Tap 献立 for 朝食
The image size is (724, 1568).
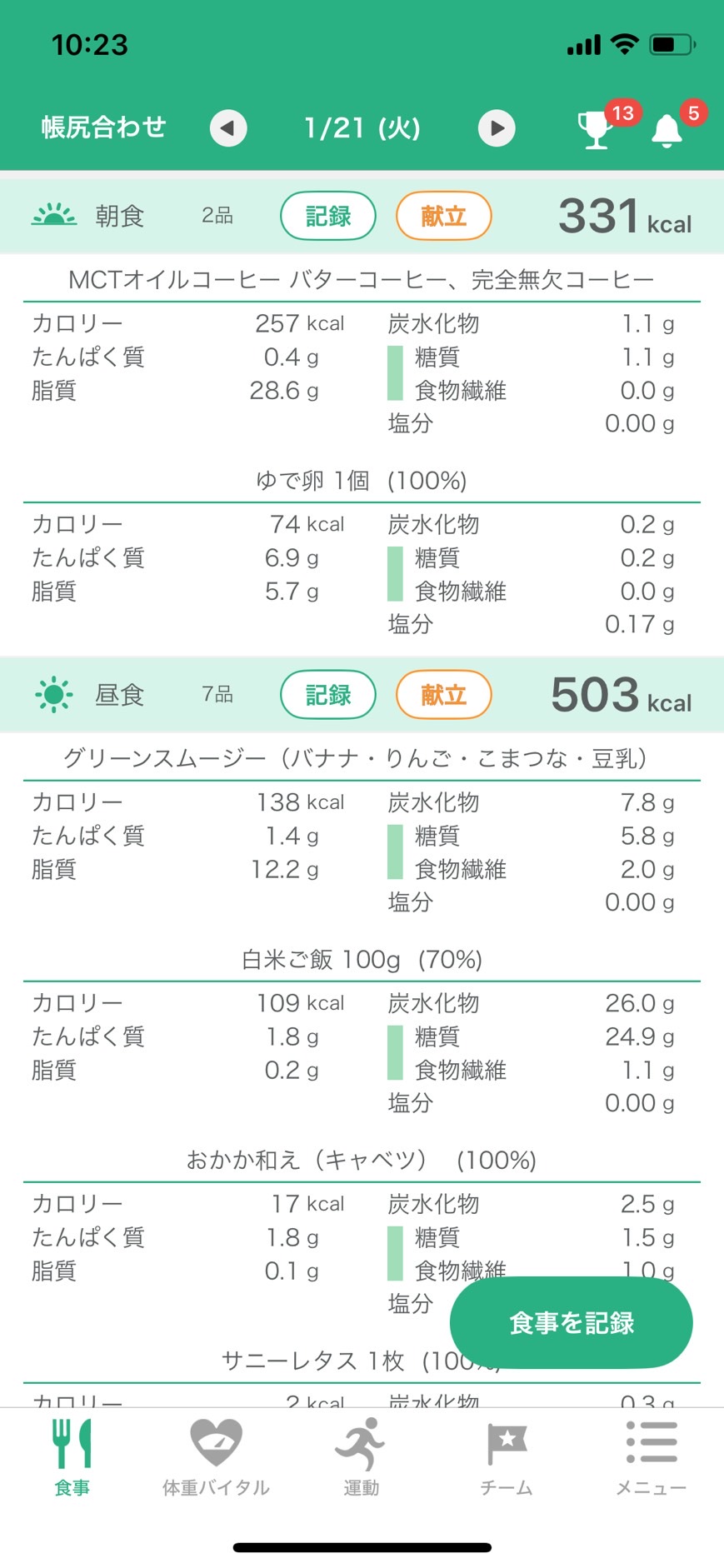tap(443, 216)
